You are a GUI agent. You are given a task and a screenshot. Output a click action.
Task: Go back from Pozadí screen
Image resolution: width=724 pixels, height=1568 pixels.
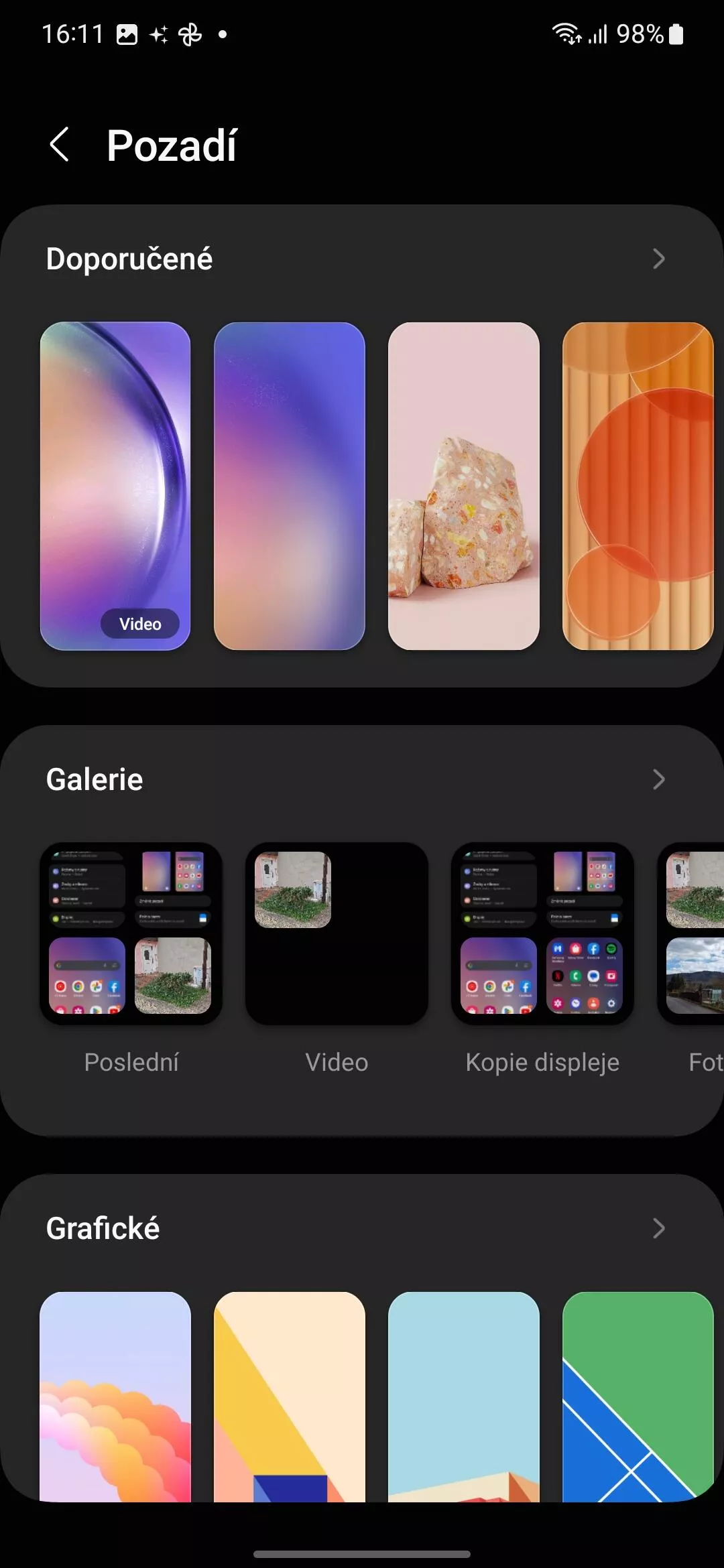(x=59, y=145)
